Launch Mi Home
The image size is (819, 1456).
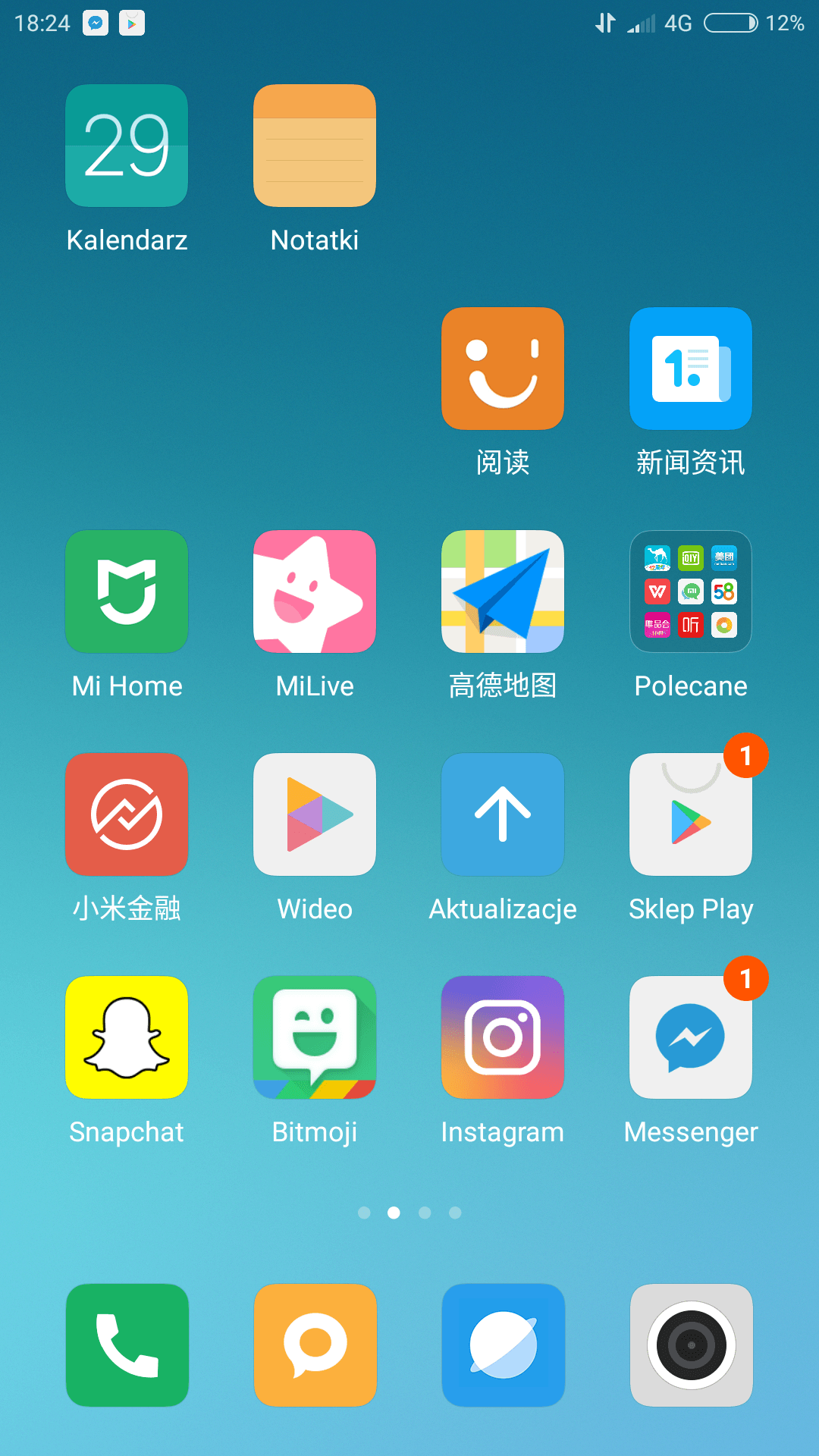127,591
